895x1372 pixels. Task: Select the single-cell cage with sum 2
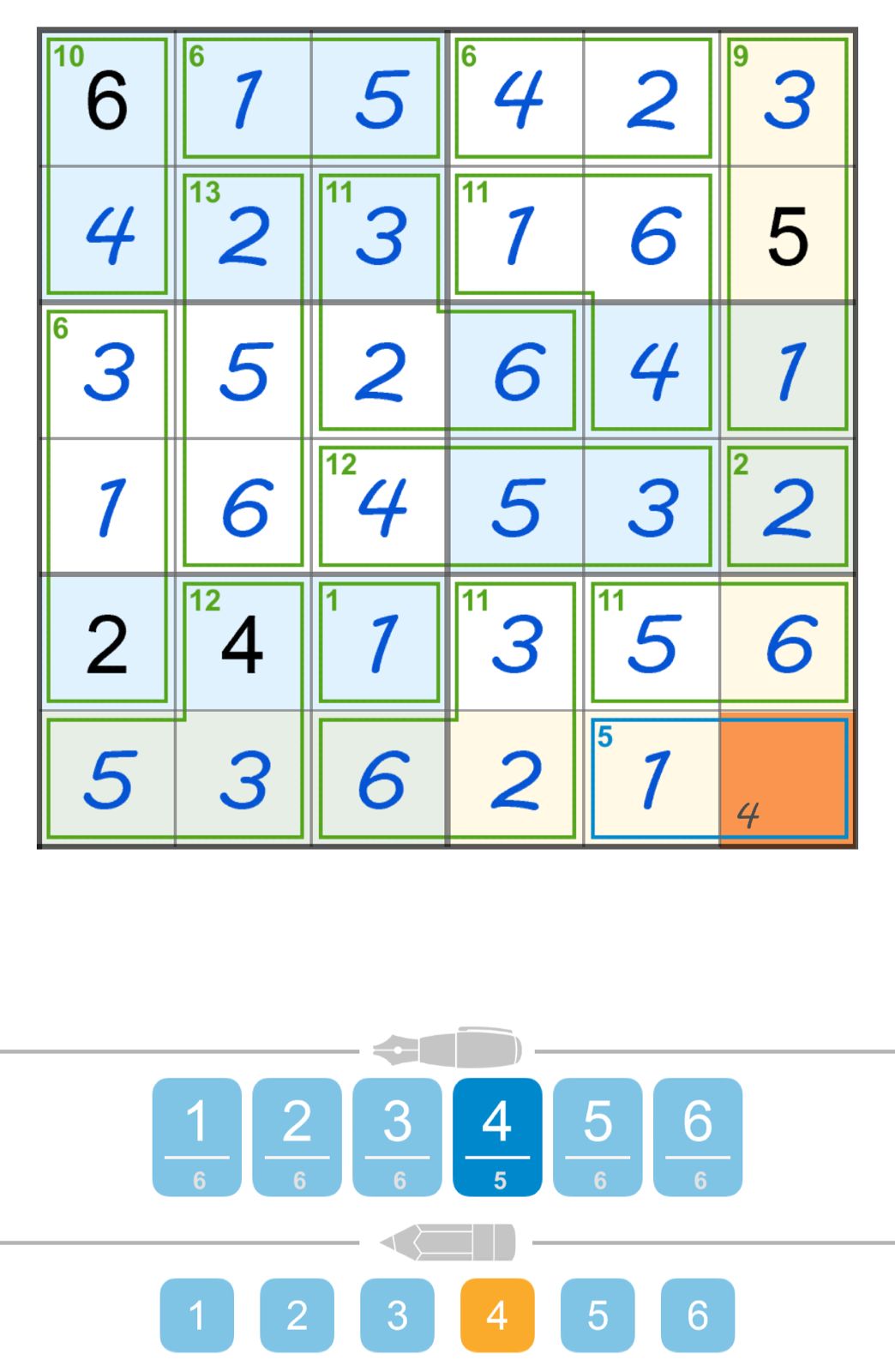pyautogui.click(x=787, y=506)
